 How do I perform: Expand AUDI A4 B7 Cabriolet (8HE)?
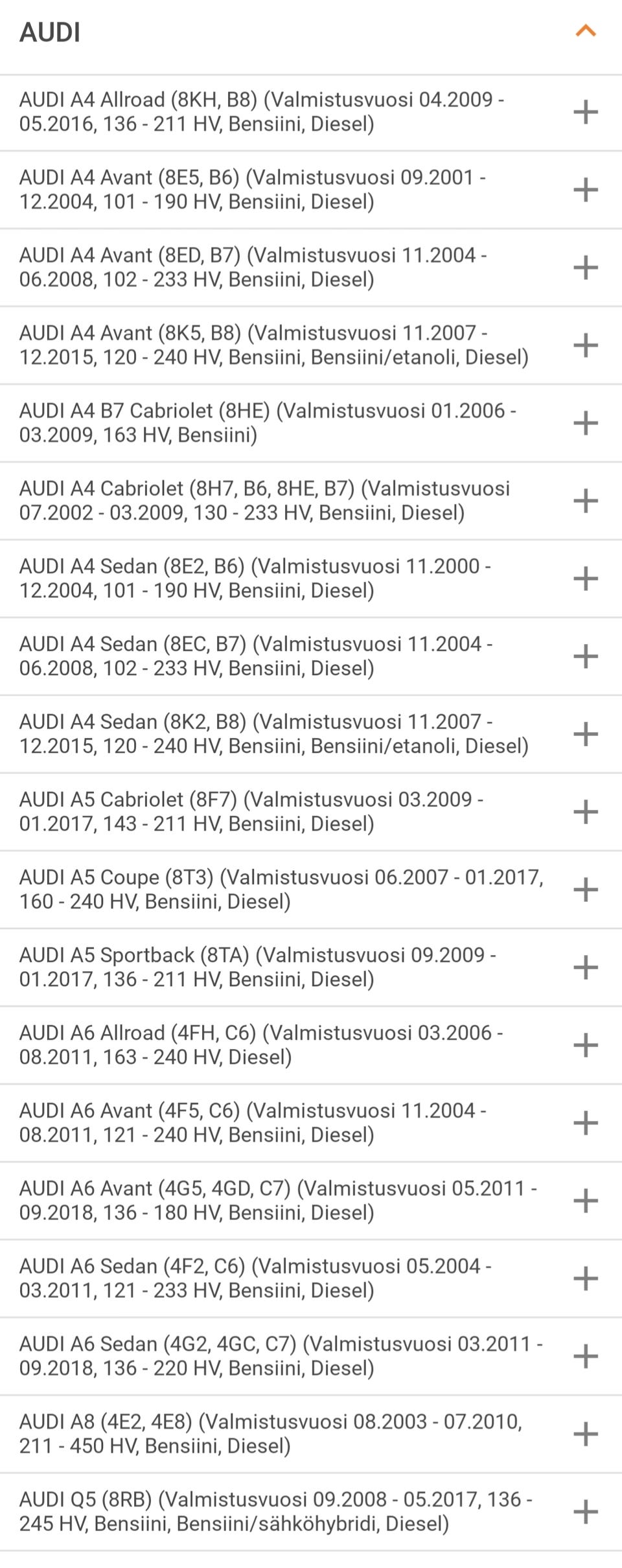click(585, 423)
